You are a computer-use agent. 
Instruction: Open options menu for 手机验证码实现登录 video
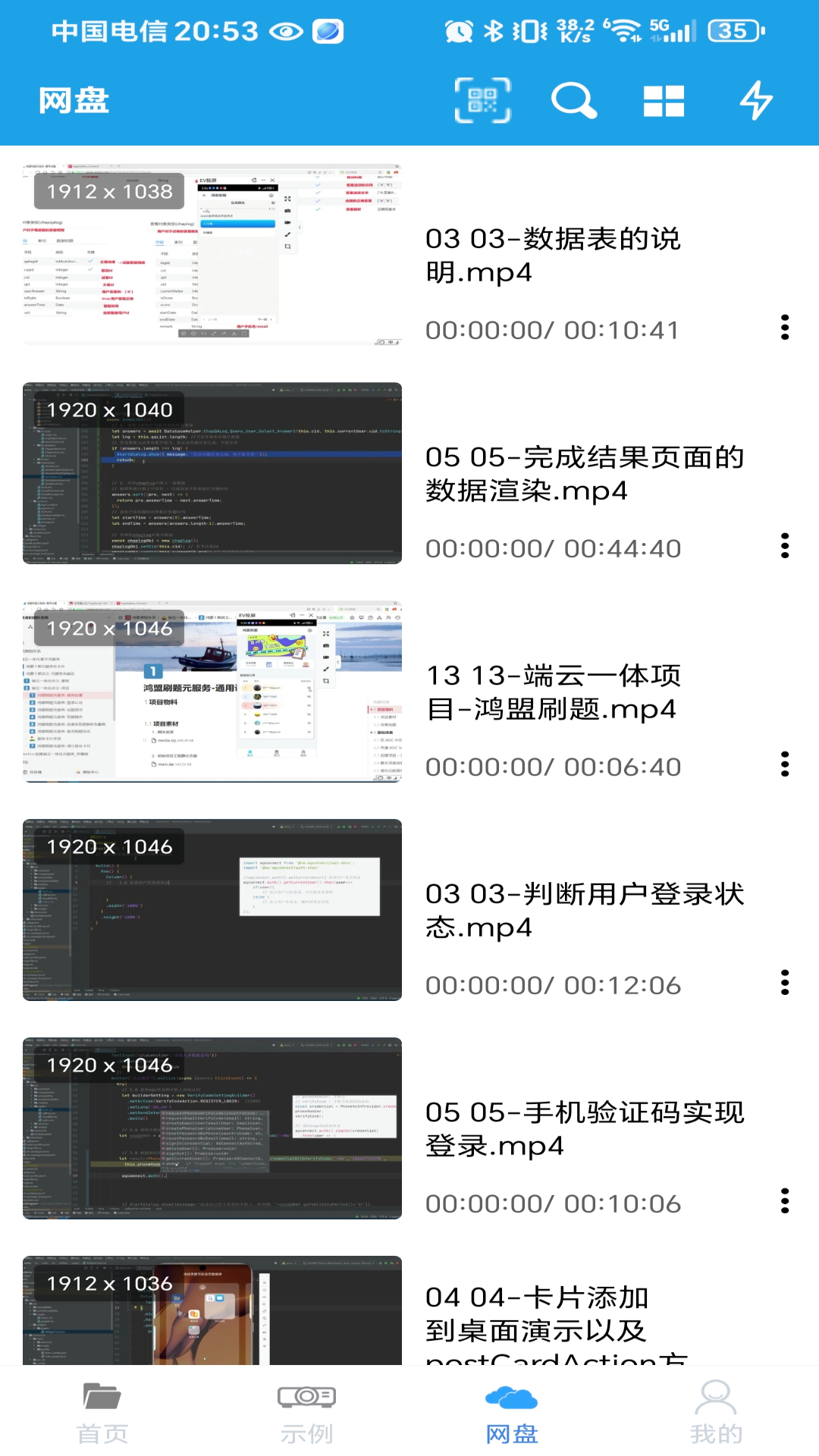(785, 1202)
